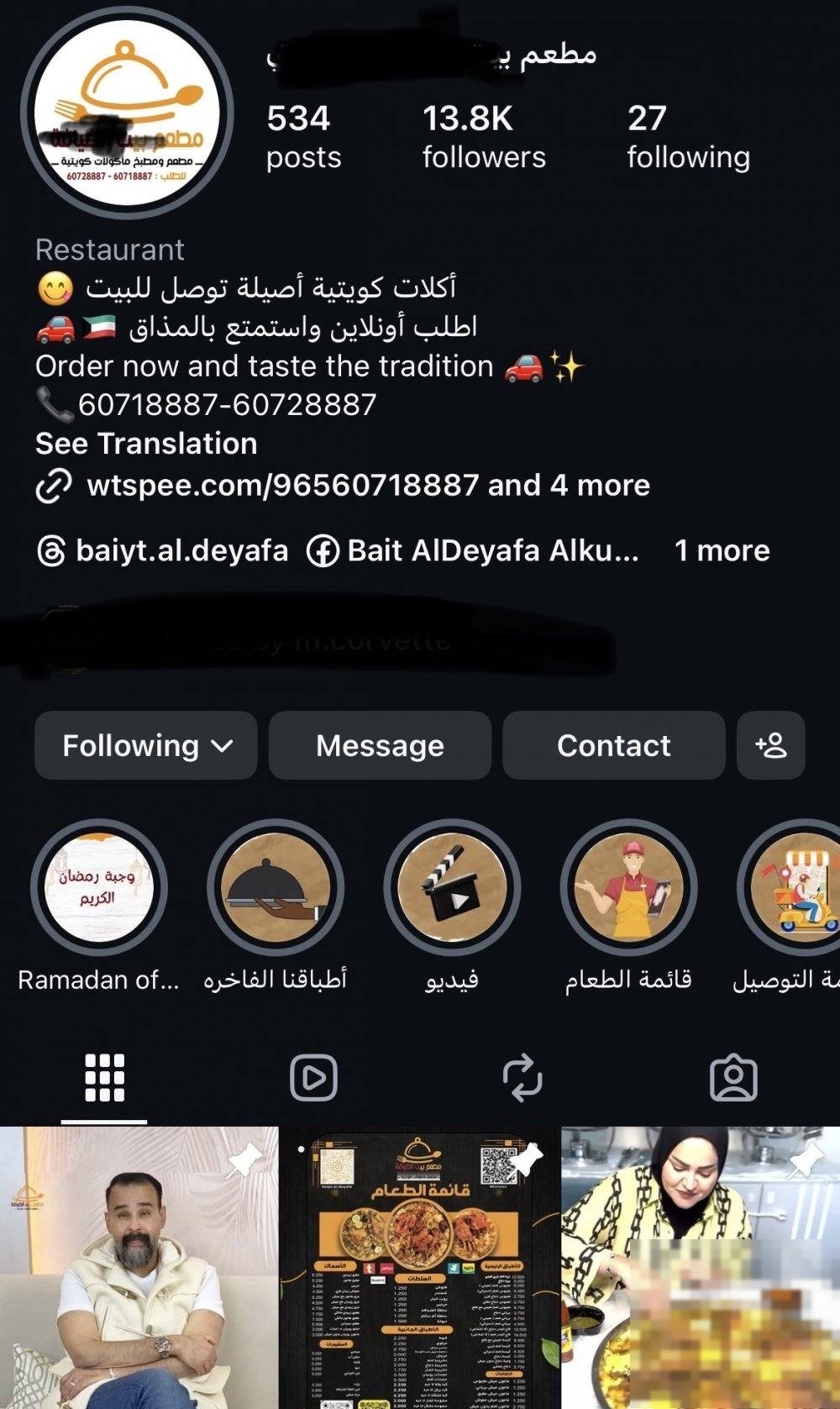Screen dimensions: 840x1409
Task: Open the followers list
Action: 484,136
